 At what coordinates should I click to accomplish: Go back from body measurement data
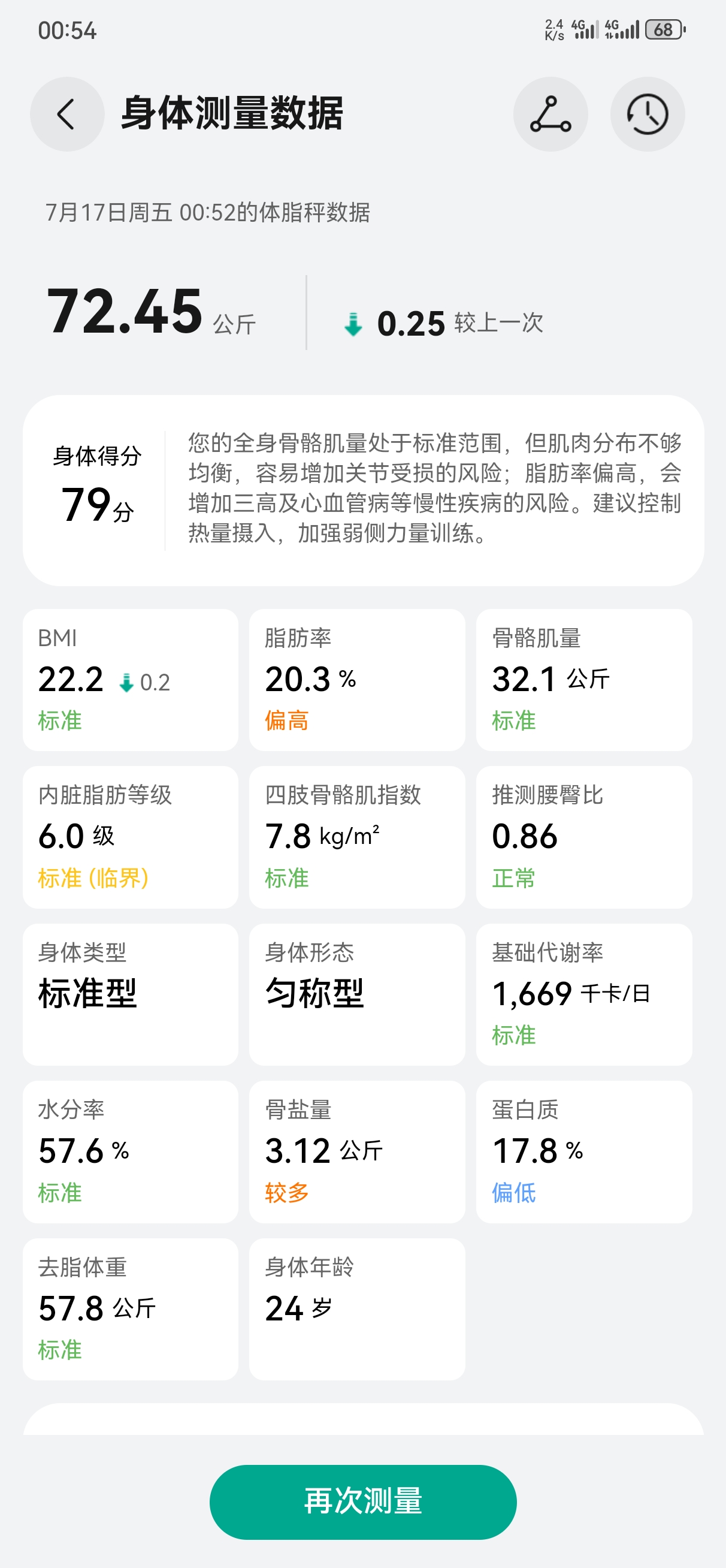pyautogui.click(x=67, y=114)
